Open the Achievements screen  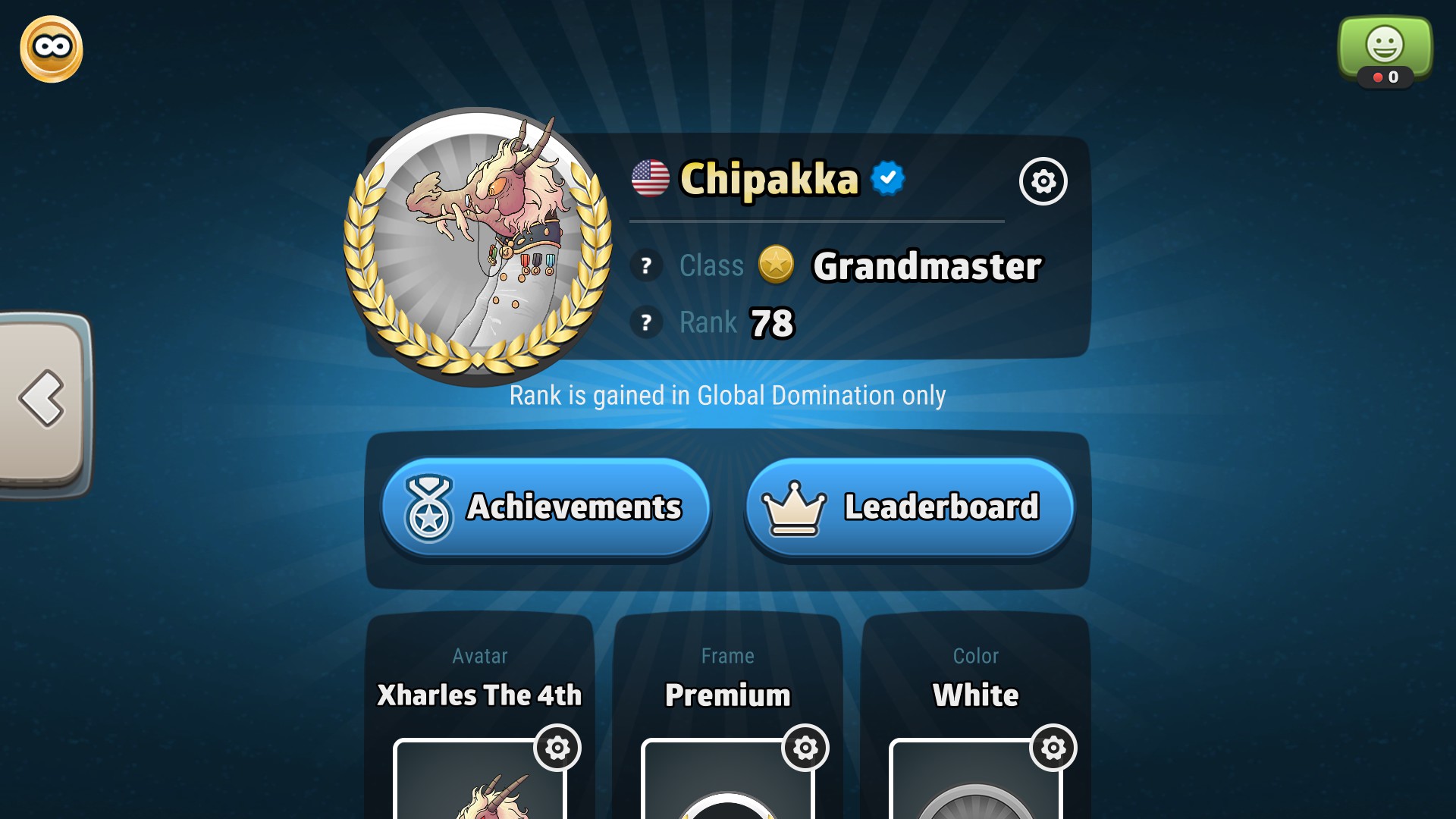point(545,507)
